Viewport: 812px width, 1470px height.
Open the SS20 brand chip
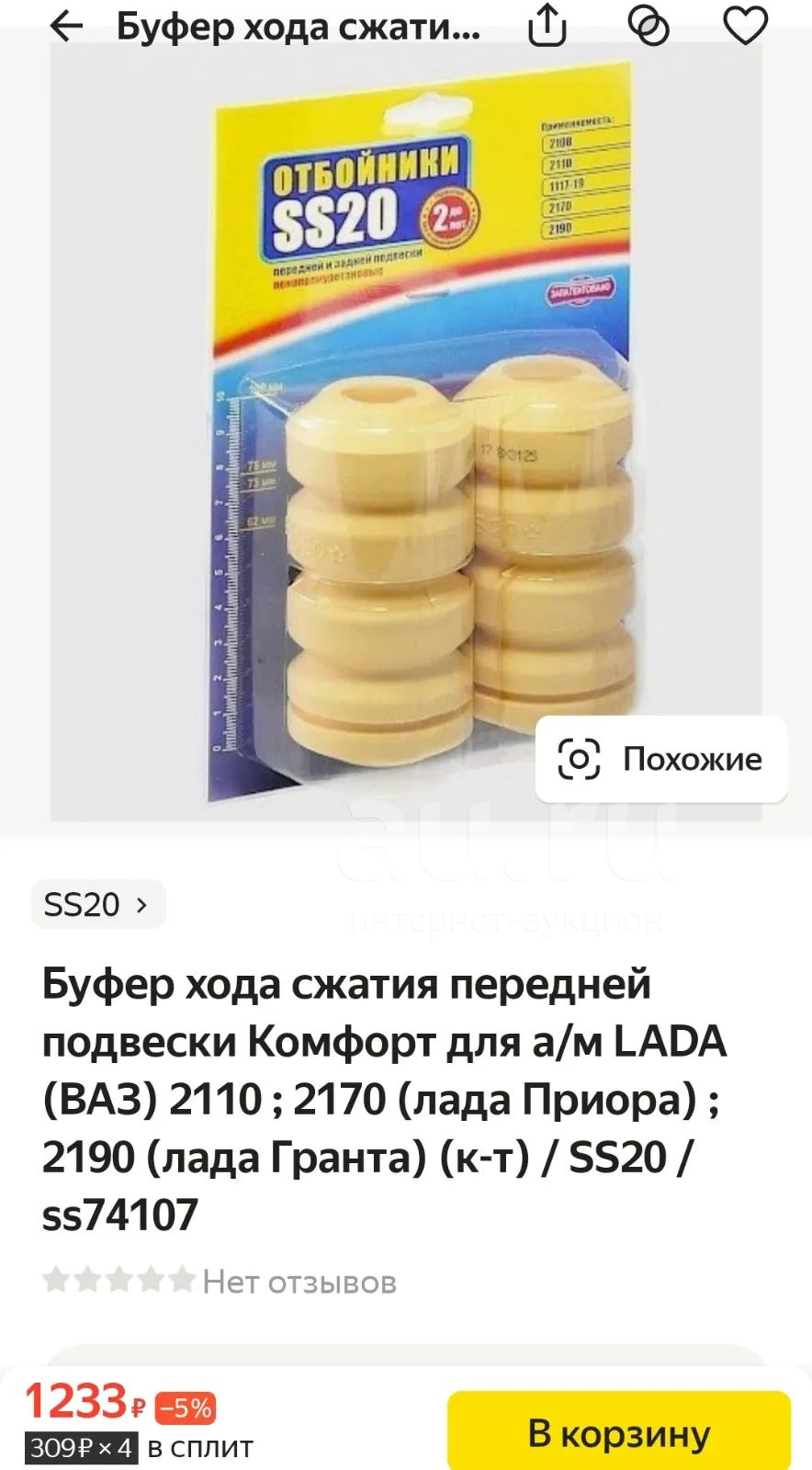[x=97, y=905]
